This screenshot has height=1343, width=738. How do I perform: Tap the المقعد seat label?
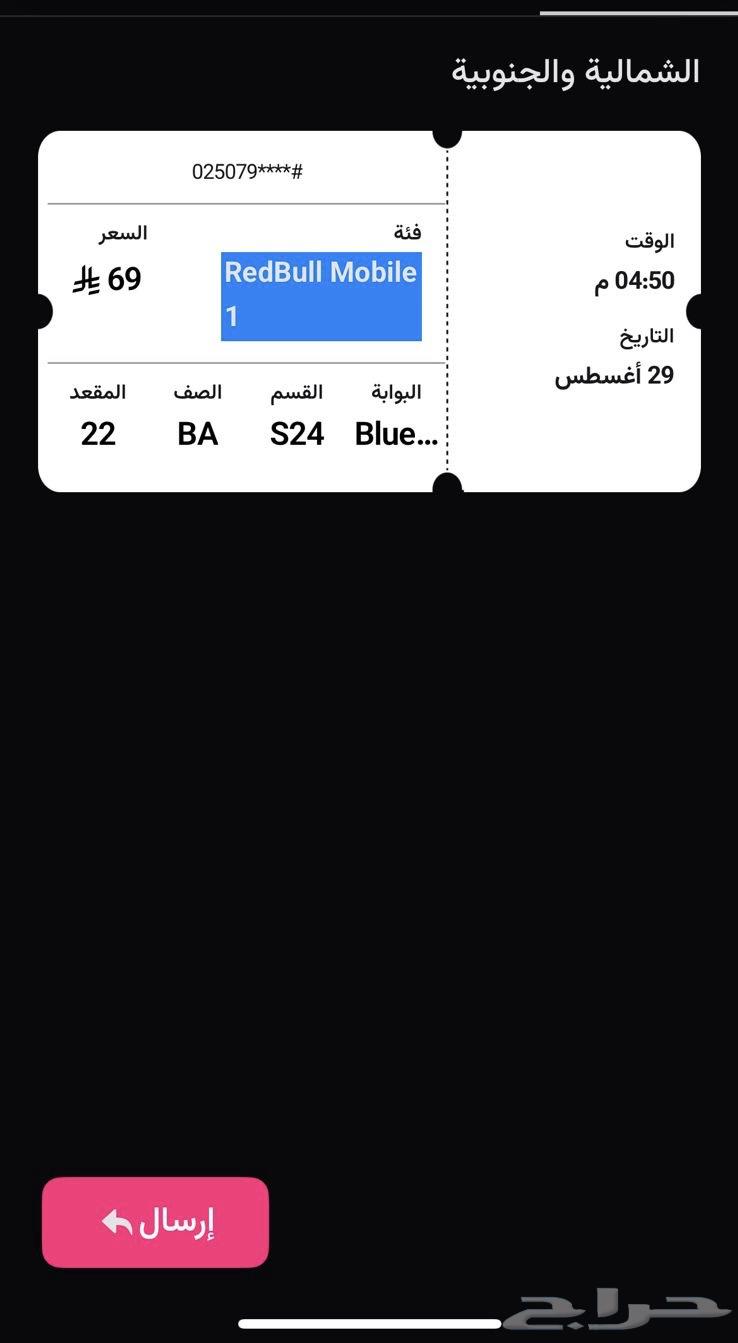[97, 391]
